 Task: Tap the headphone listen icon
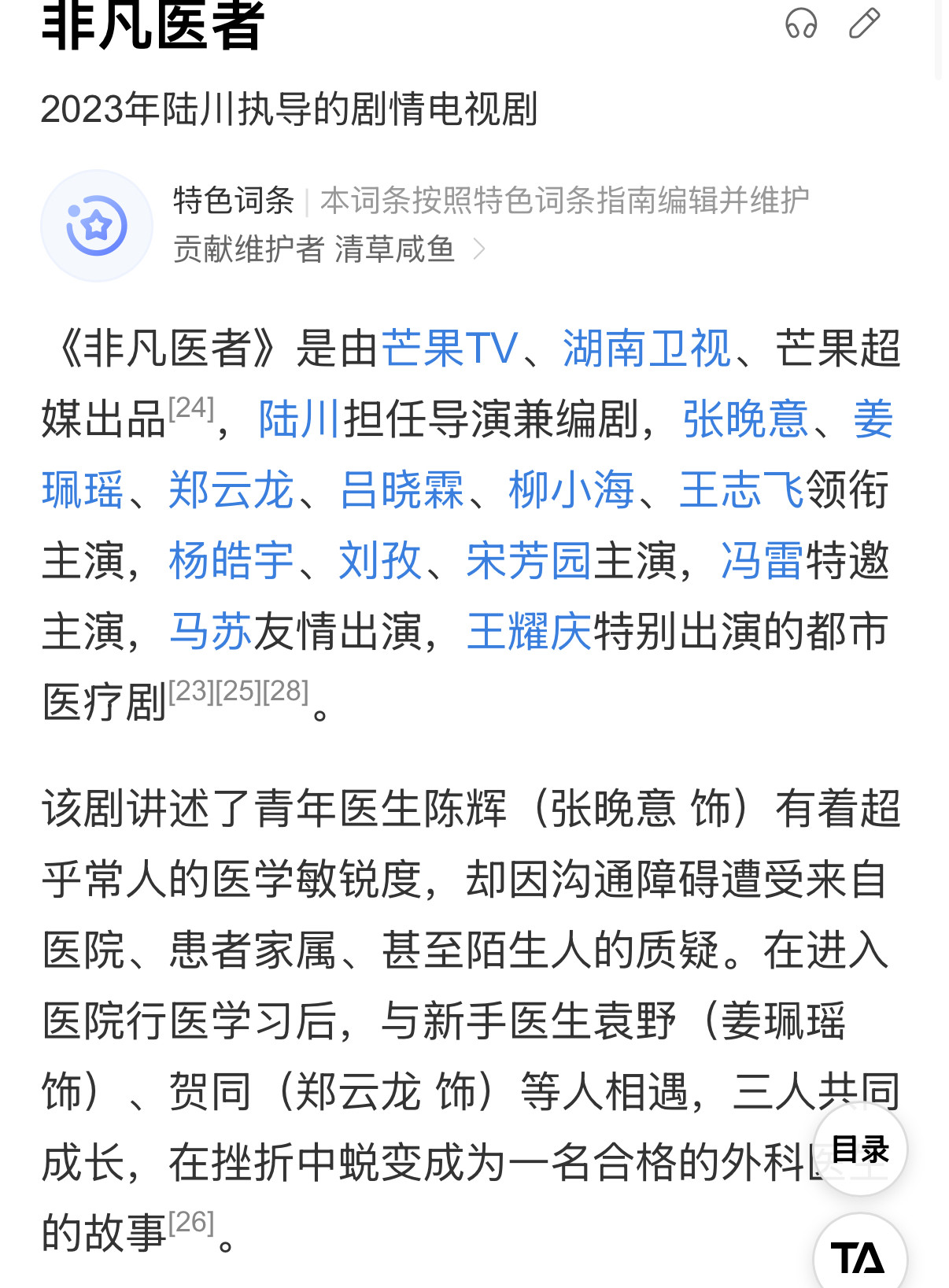pyautogui.click(x=801, y=24)
